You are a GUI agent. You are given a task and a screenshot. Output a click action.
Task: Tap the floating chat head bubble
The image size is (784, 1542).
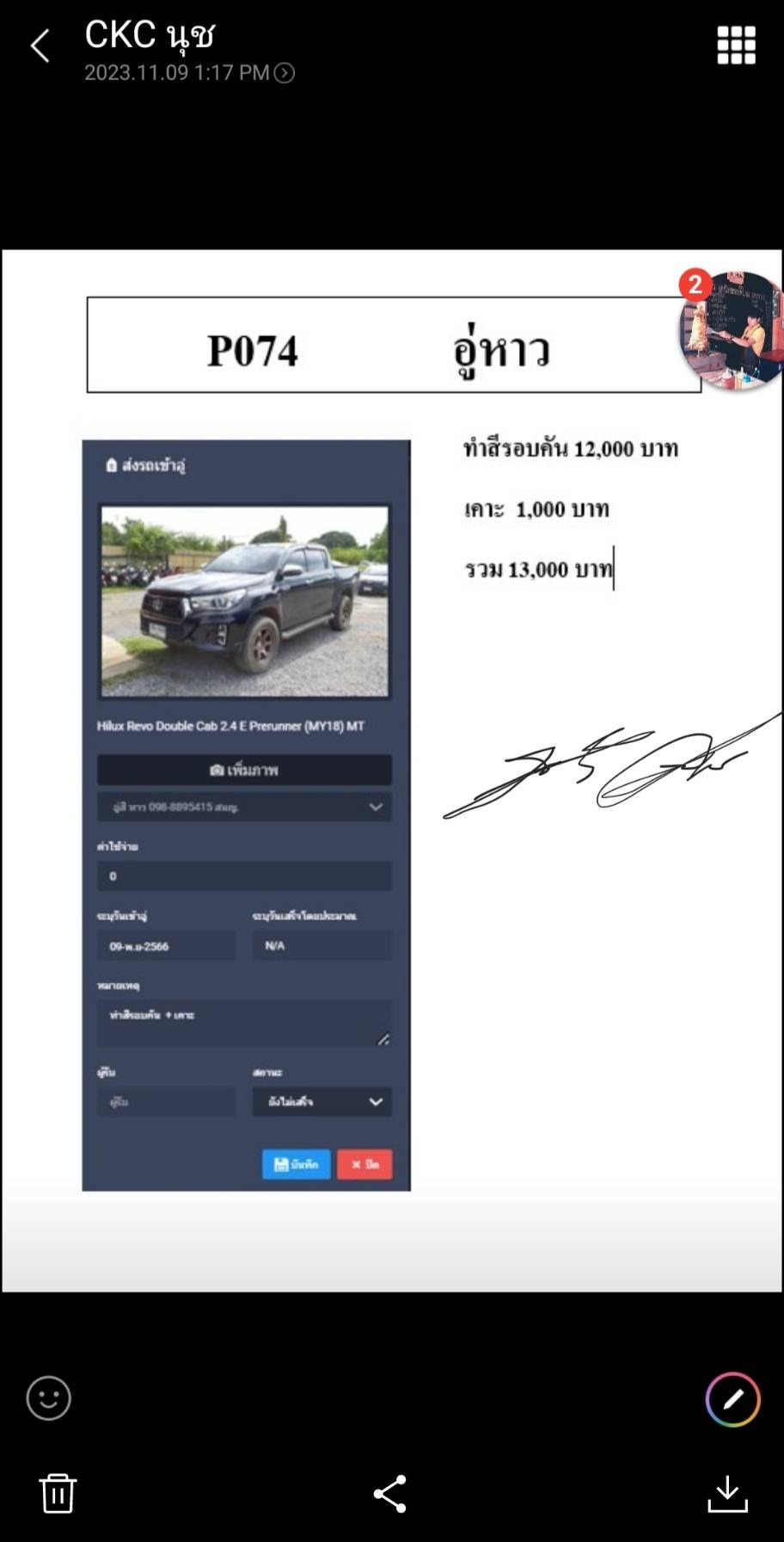[732, 330]
